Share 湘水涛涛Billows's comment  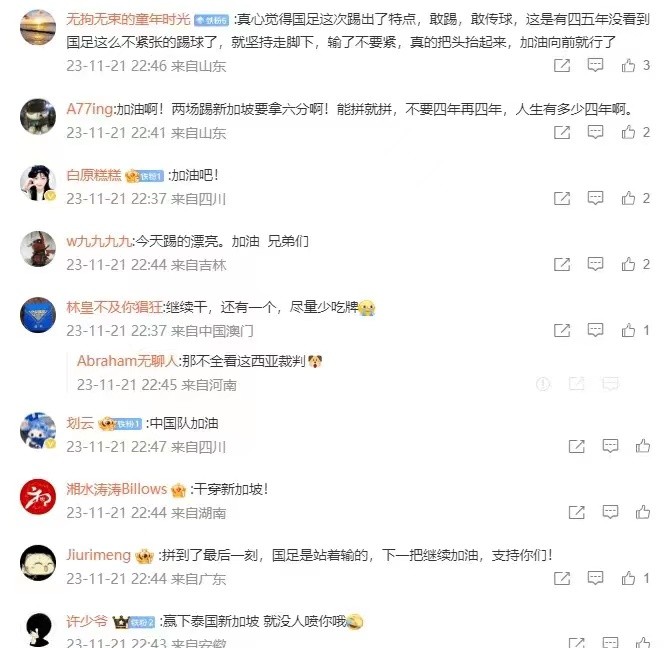(577, 512)
